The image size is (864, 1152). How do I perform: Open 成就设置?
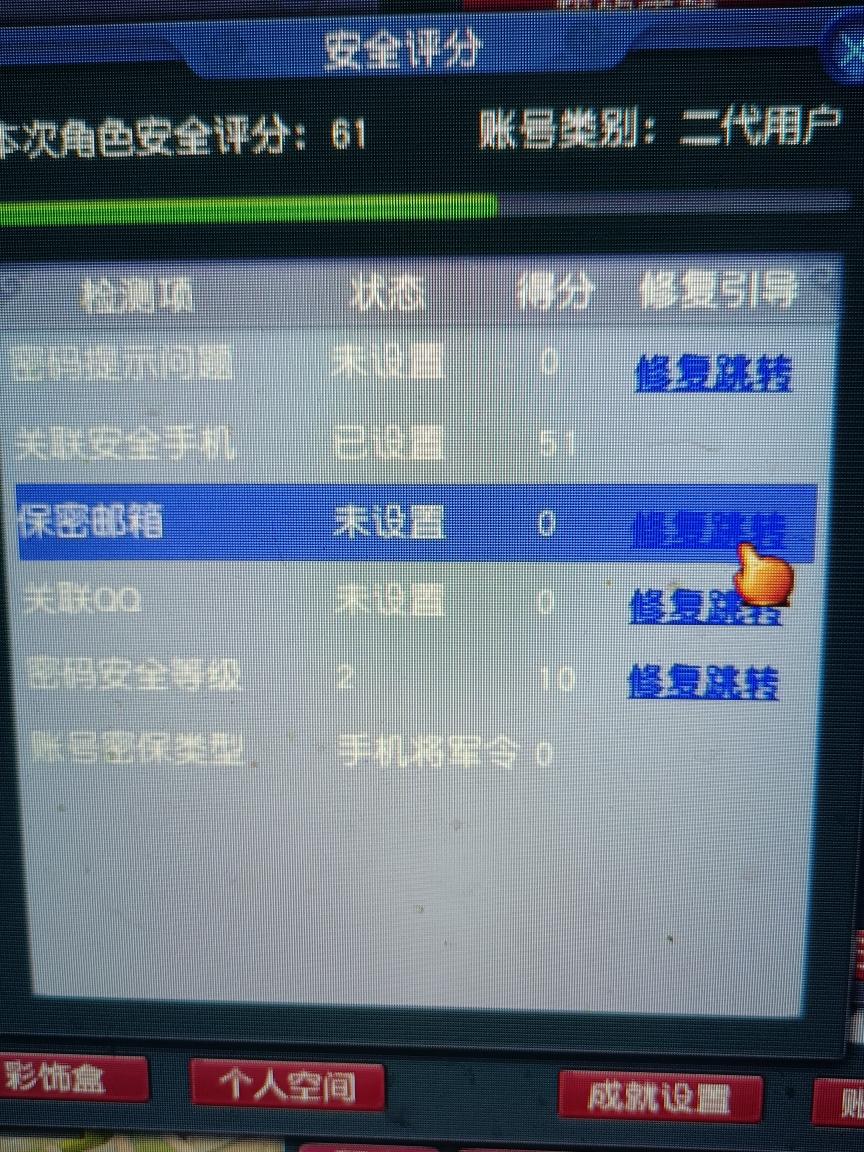point(659,1098)
